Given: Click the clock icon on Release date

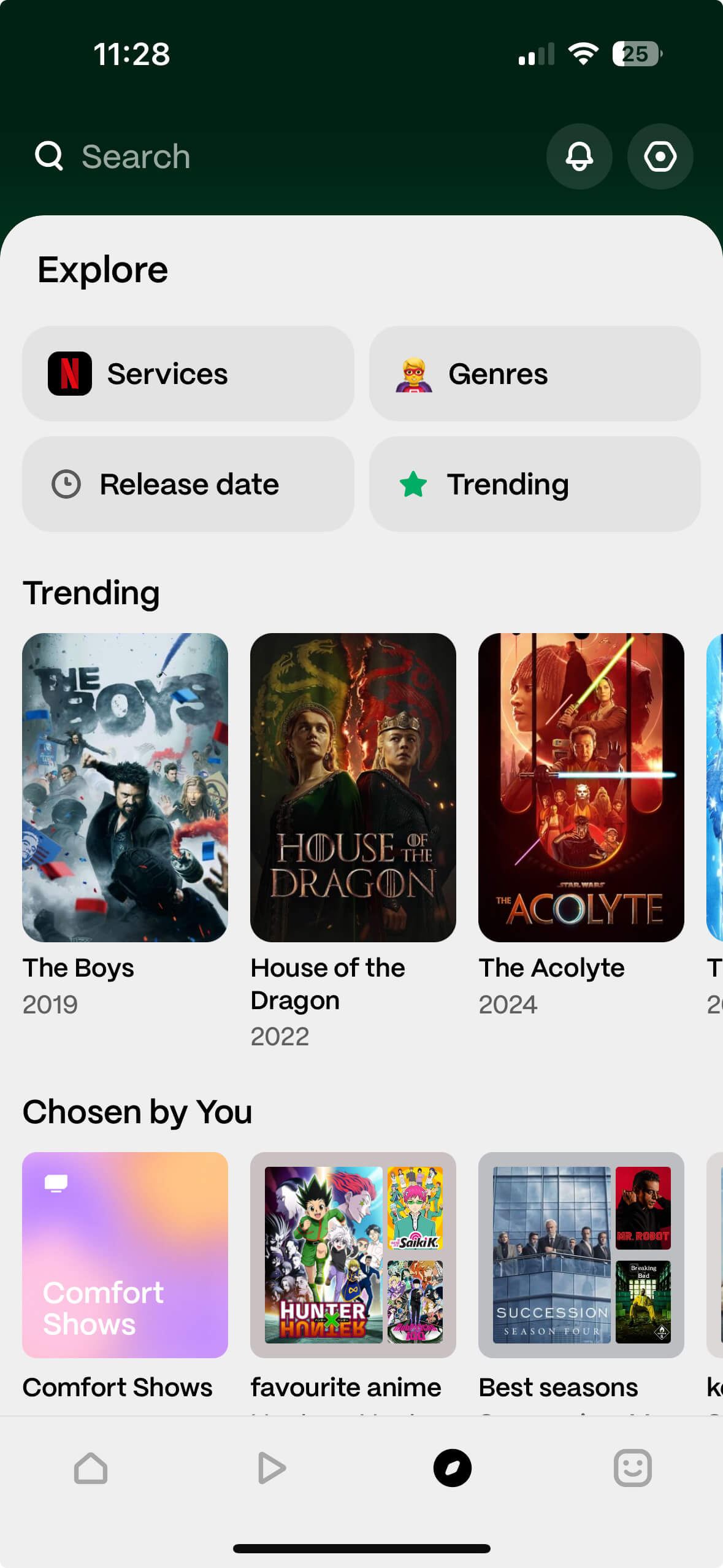Looking at the screenshot, I should tap(67, 484).
